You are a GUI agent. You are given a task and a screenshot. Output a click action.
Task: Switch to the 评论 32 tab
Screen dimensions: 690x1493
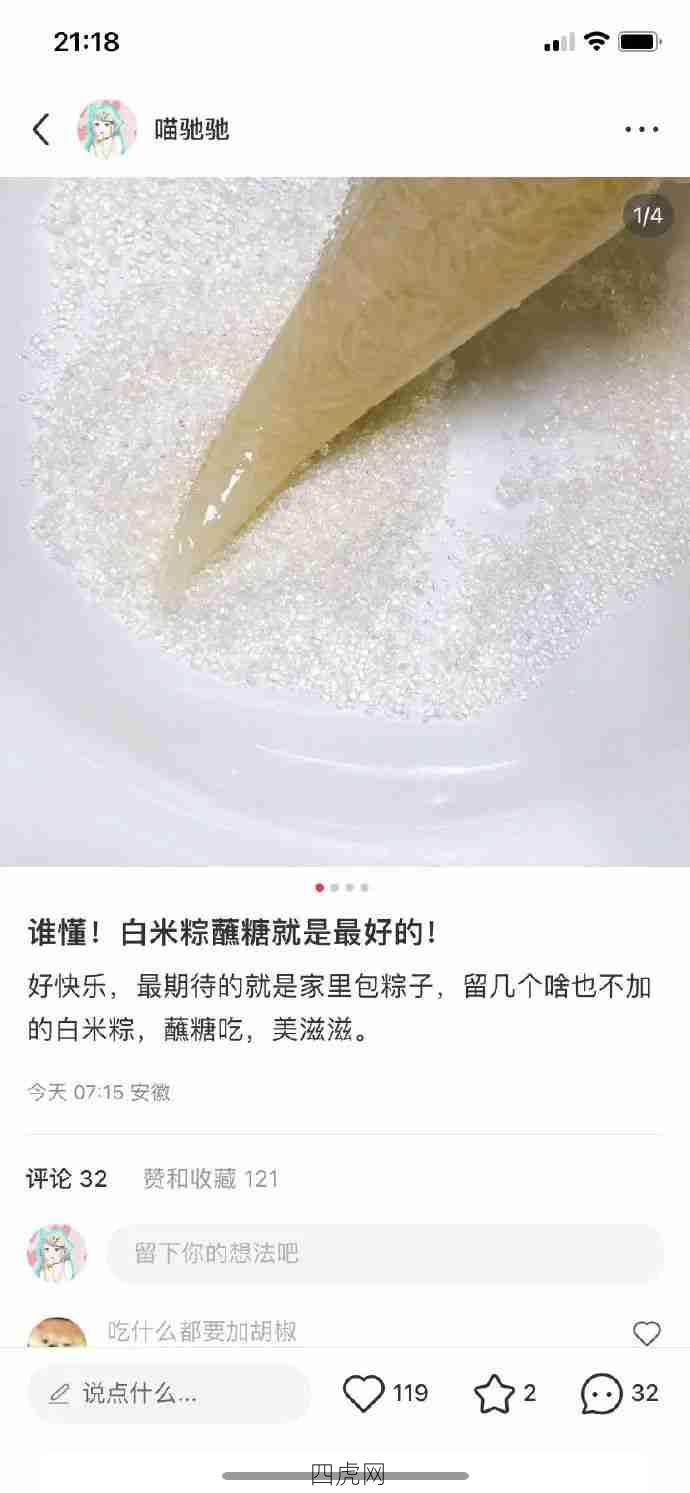click(66, 1179)
